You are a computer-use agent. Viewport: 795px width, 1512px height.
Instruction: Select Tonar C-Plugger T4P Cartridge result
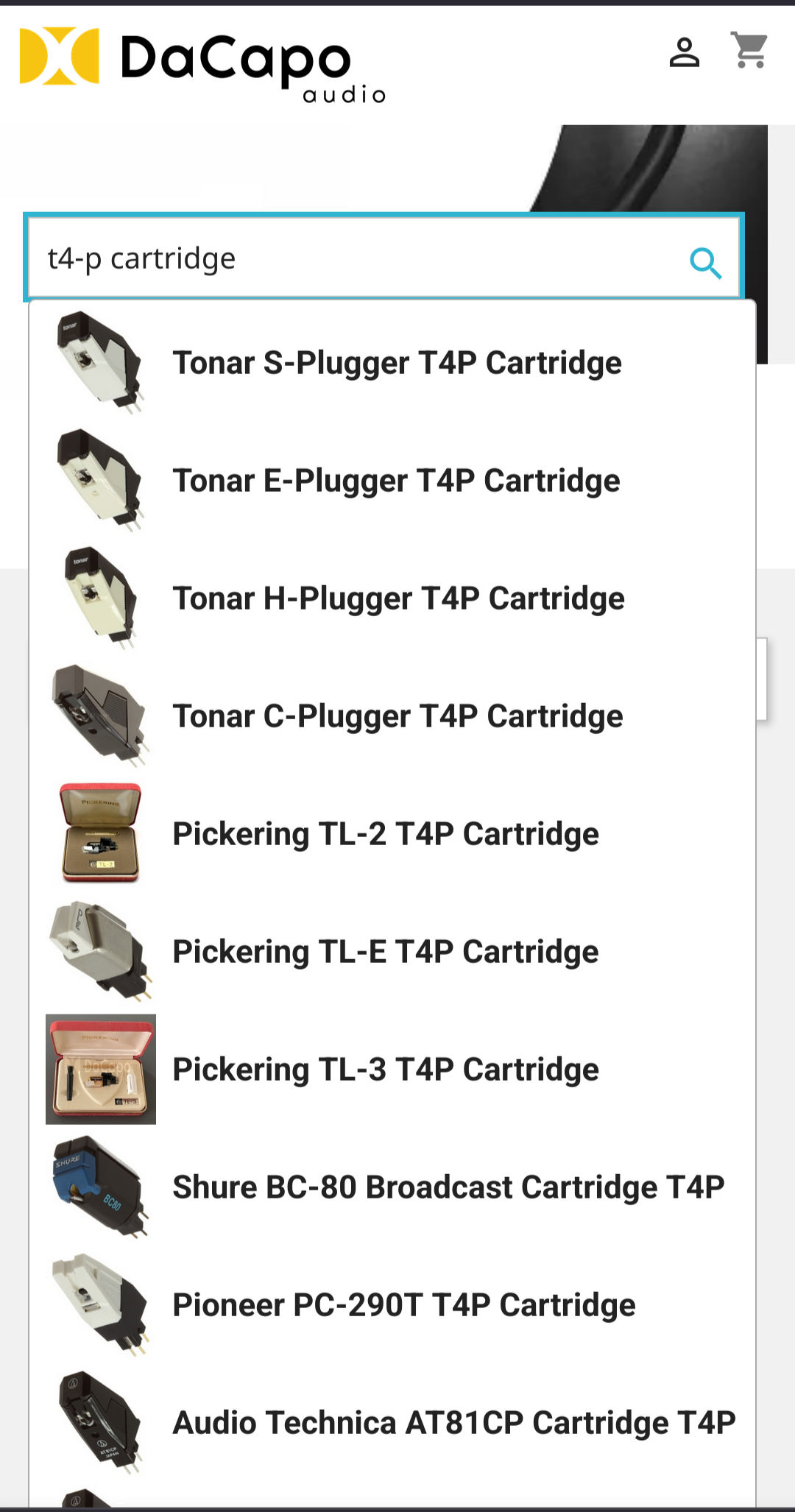pos(397,716)
